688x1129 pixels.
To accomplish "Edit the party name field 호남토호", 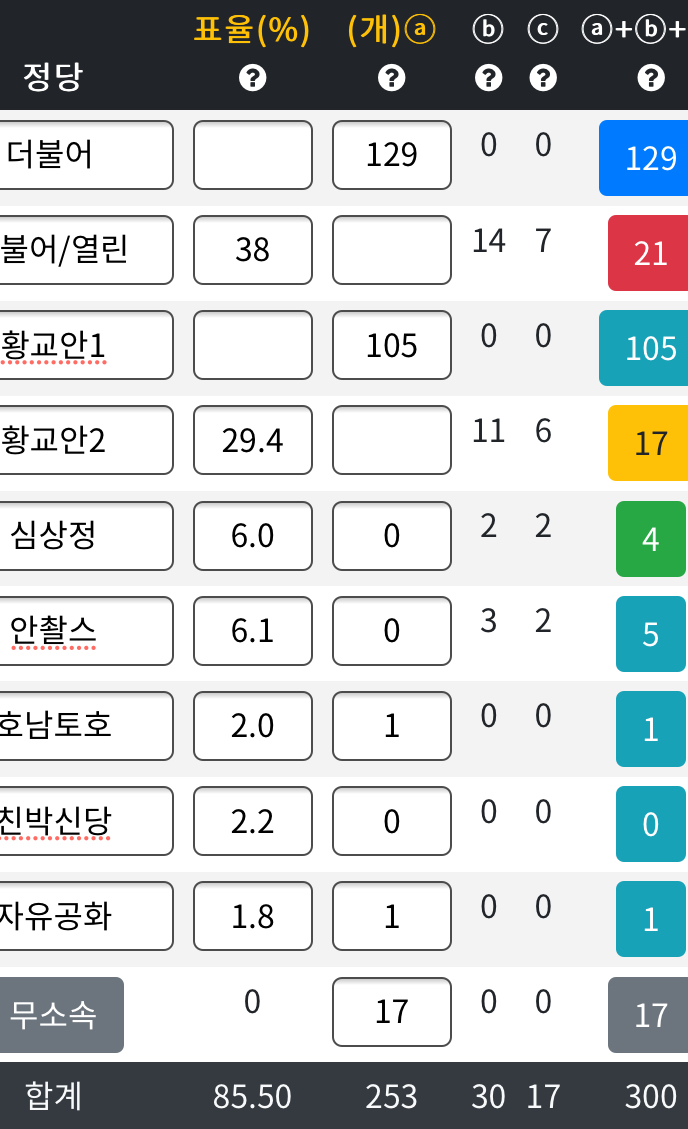I will [x=86, y=726].
